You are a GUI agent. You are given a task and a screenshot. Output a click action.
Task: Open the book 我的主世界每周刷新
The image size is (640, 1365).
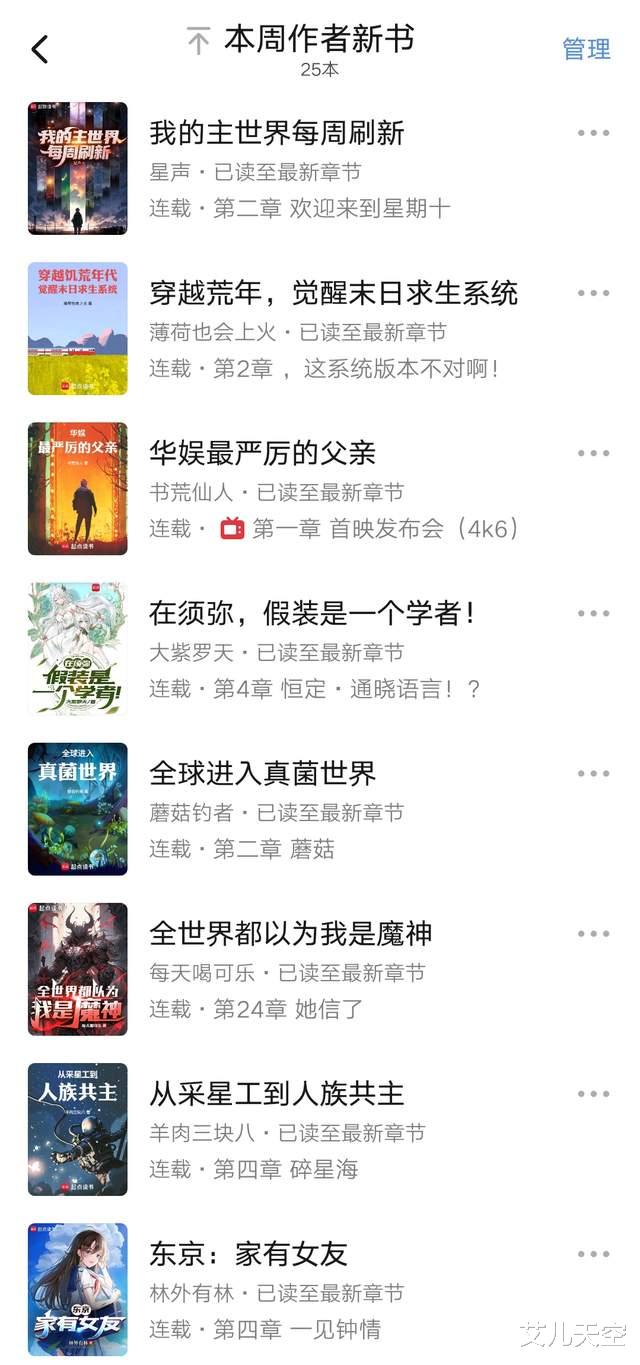(277, 133)
